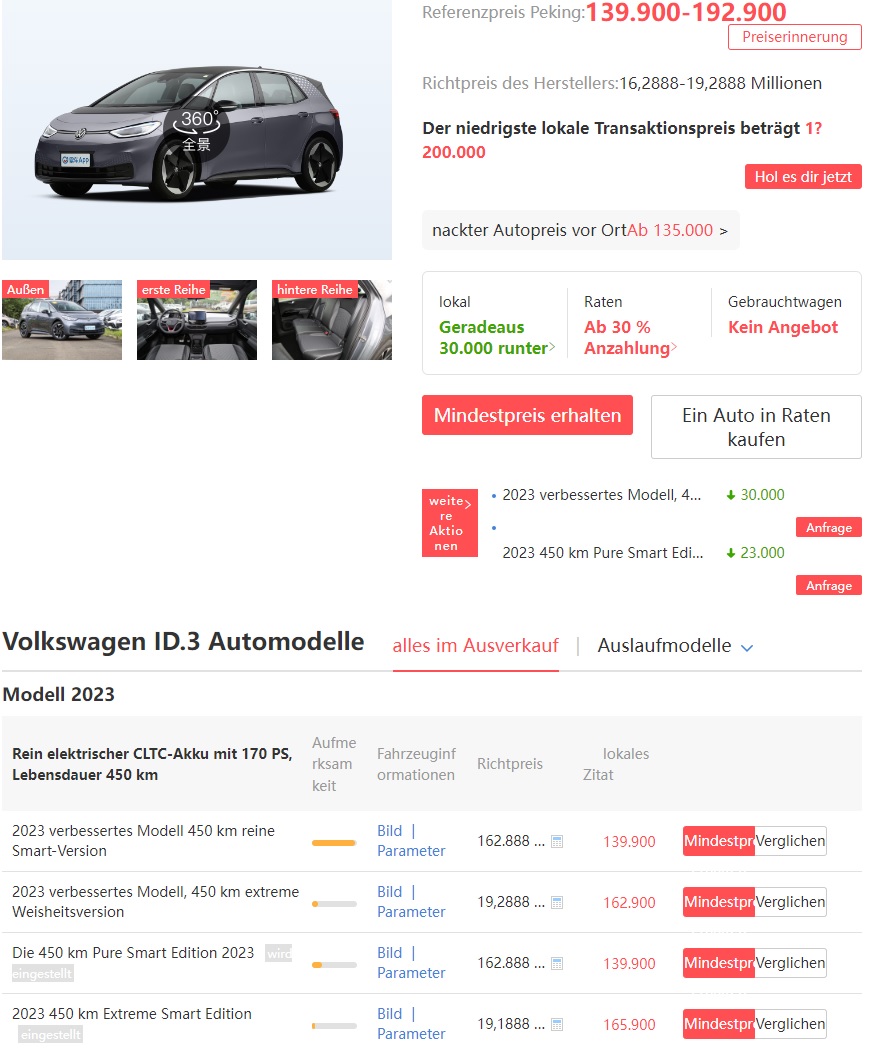Set a Preiserinnerung price alert
869x1054 pixels.
(x=794, y=37)
